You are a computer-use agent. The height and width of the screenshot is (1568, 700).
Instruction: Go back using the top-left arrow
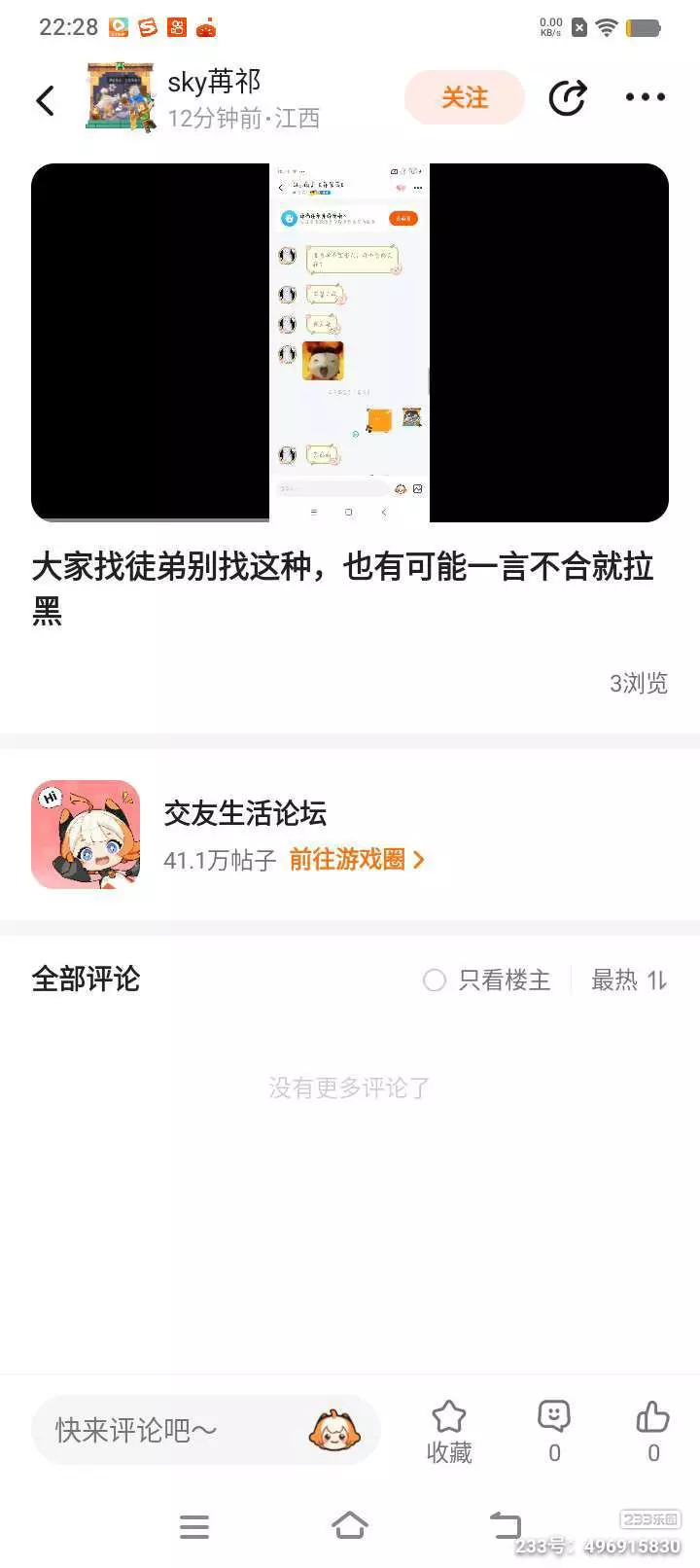pos(45,100)
